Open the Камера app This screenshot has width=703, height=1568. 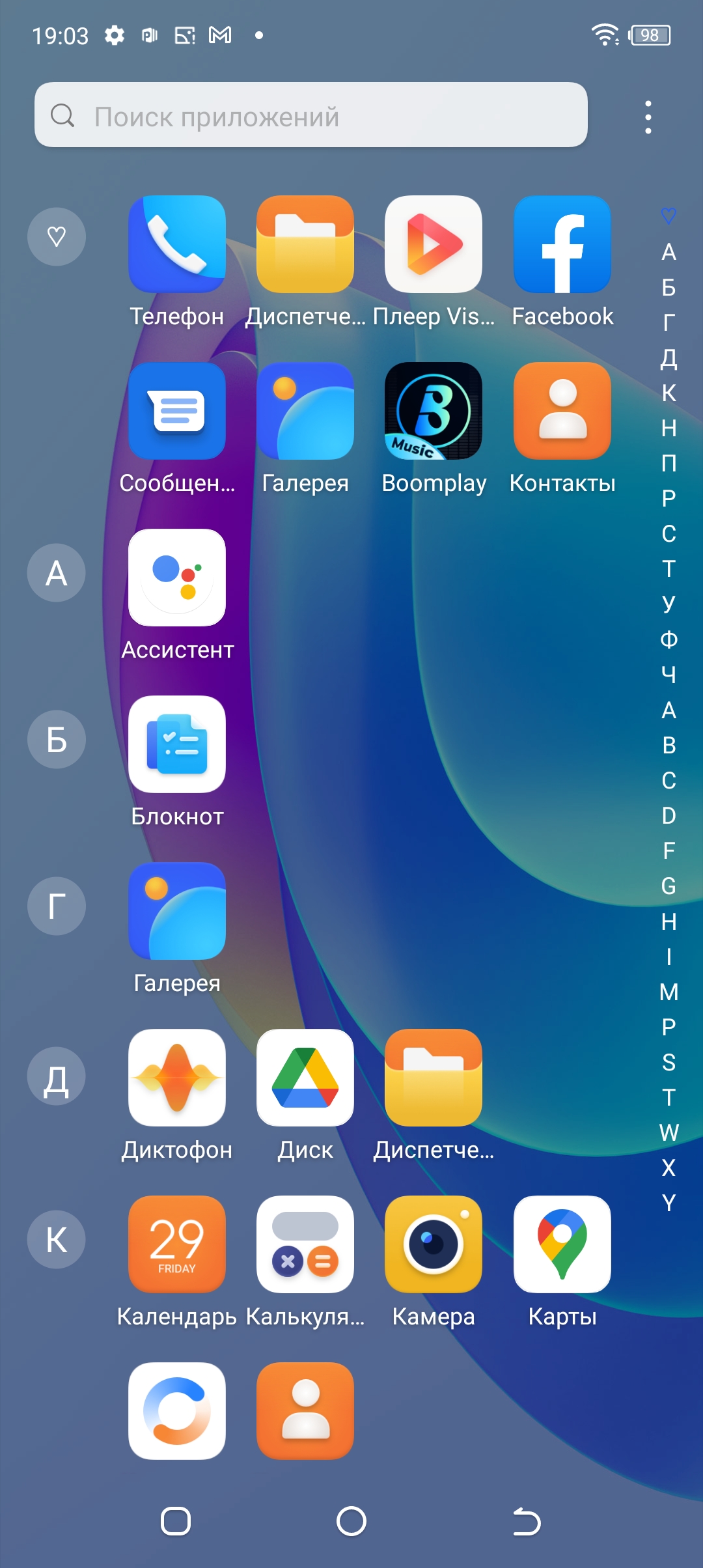[434, 1244]
